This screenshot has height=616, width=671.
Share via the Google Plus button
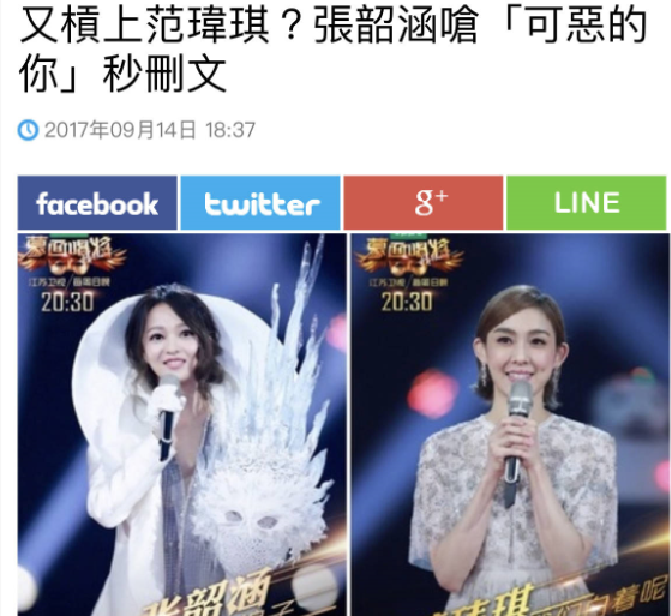click(423, 204)
